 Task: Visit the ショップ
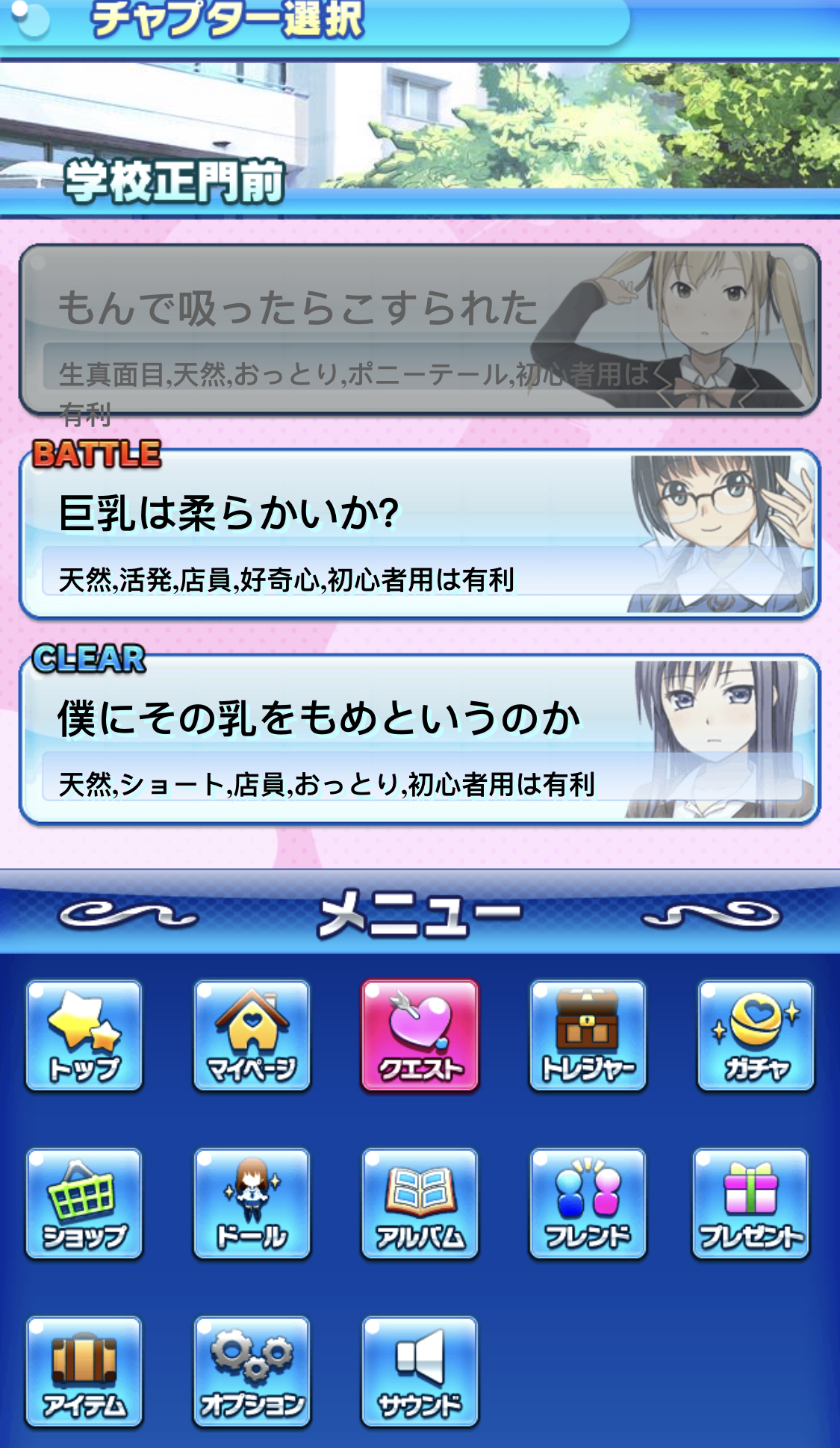click(x=84, y=1203)
